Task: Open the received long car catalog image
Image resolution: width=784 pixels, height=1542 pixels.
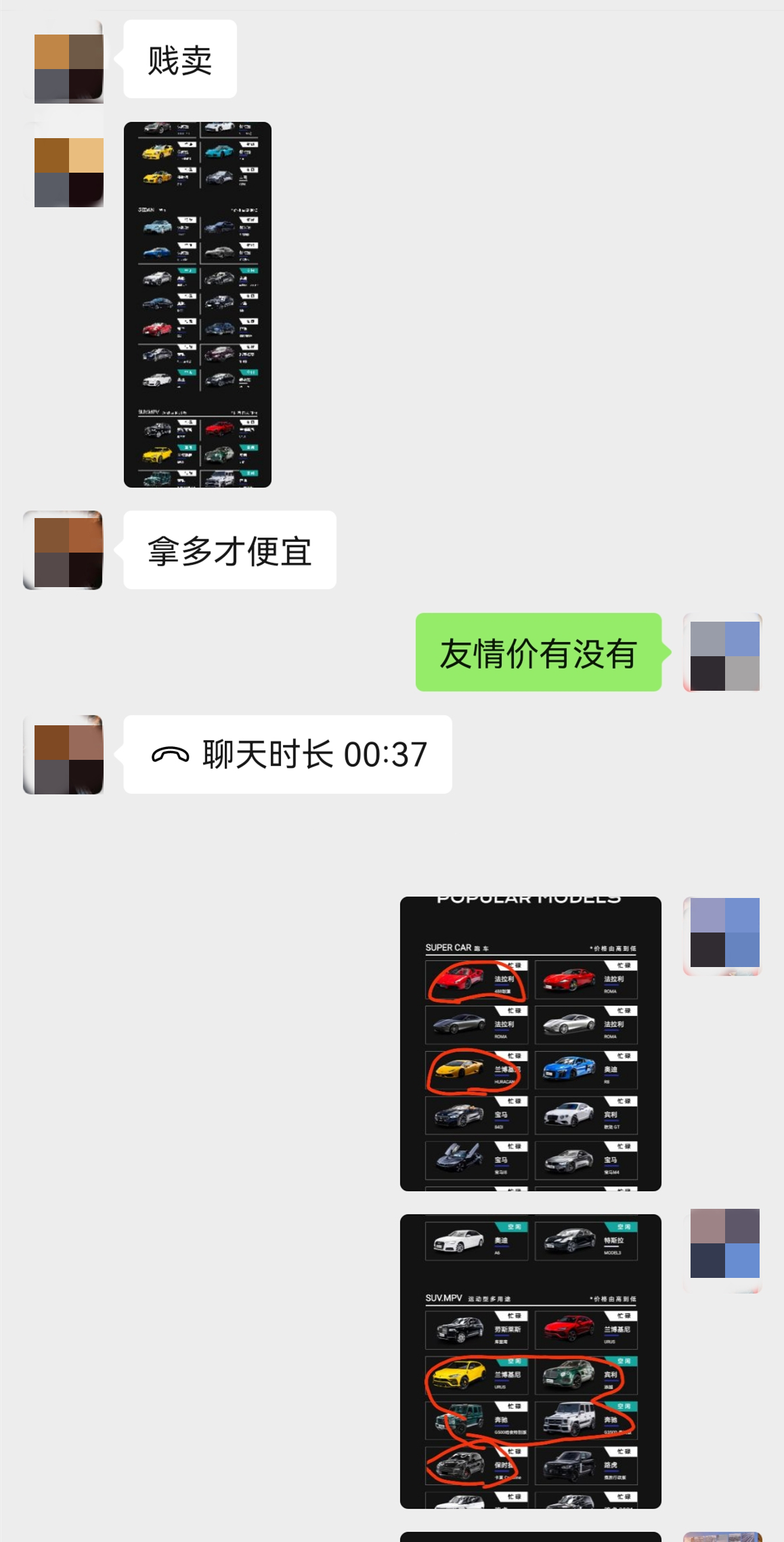Action: [x=197, y=305]
